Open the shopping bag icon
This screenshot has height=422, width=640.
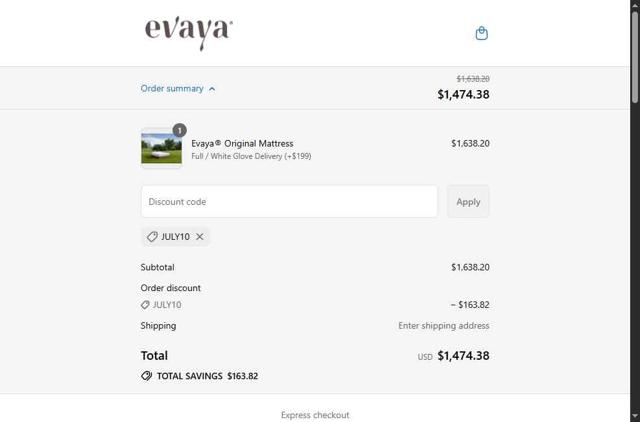tap(481, 33)
